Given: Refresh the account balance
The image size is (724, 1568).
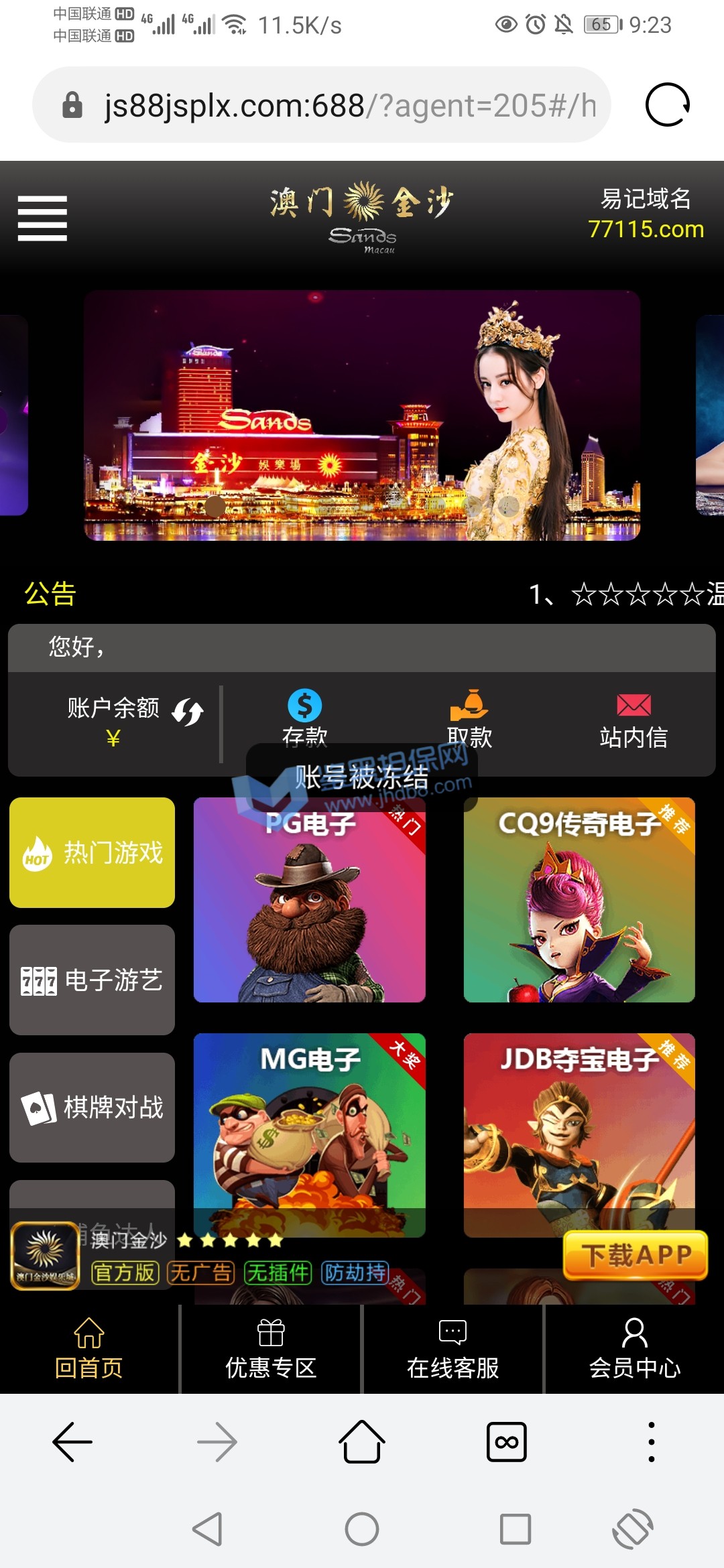Looking at the screenshot, I should (x=188, y=712).
